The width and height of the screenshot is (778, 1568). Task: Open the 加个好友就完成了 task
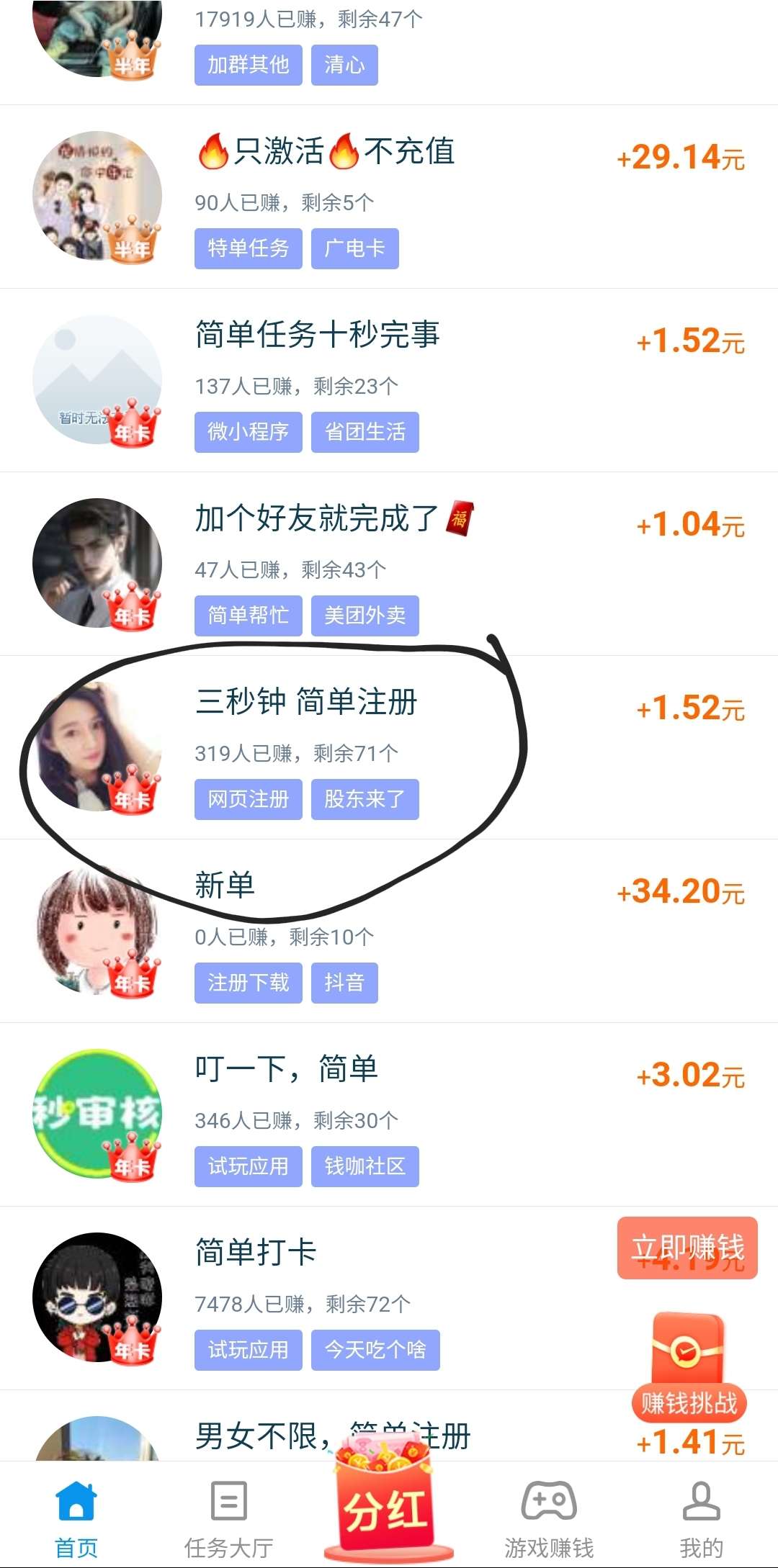click(x=389, y=564)
